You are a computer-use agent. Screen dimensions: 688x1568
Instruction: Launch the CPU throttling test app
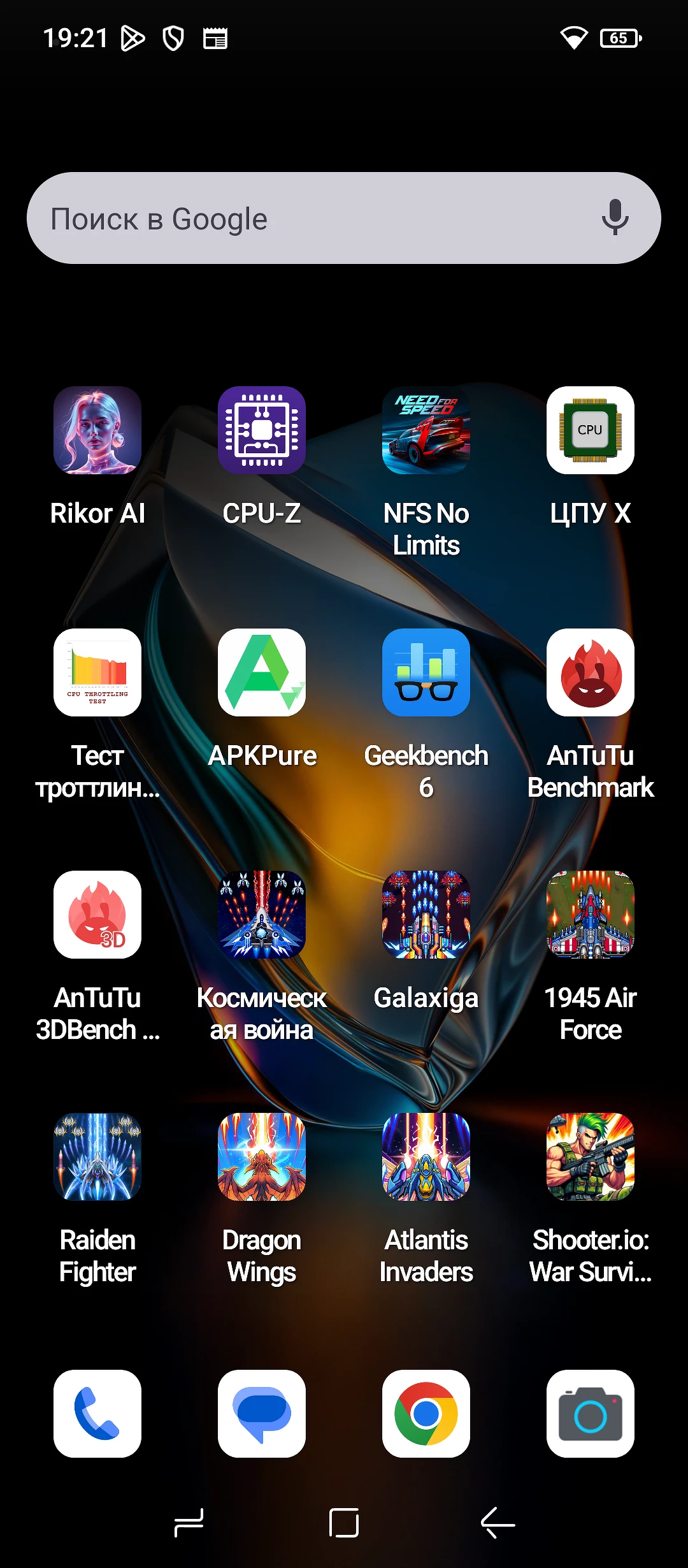point(97,672)
